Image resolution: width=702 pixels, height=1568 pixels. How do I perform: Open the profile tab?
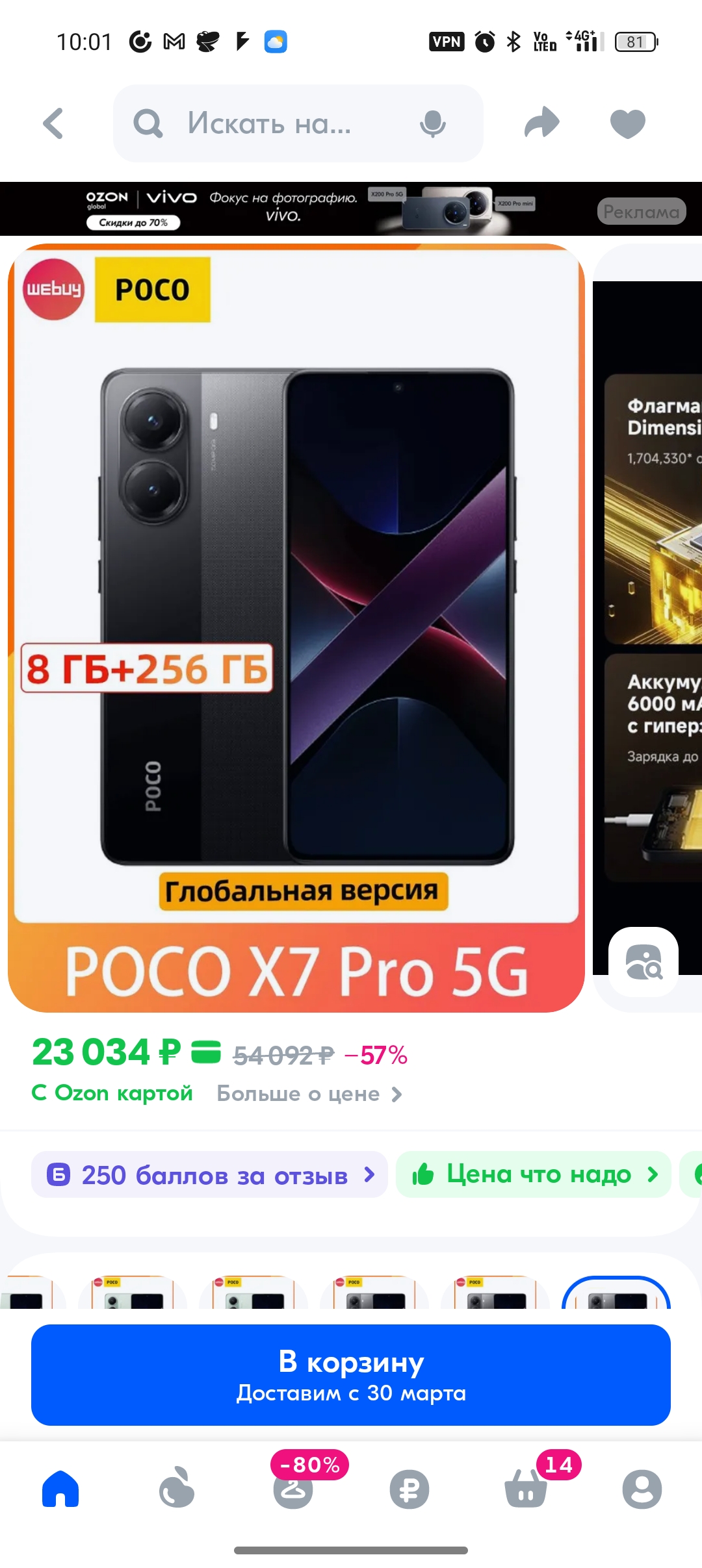point(642,1489)
